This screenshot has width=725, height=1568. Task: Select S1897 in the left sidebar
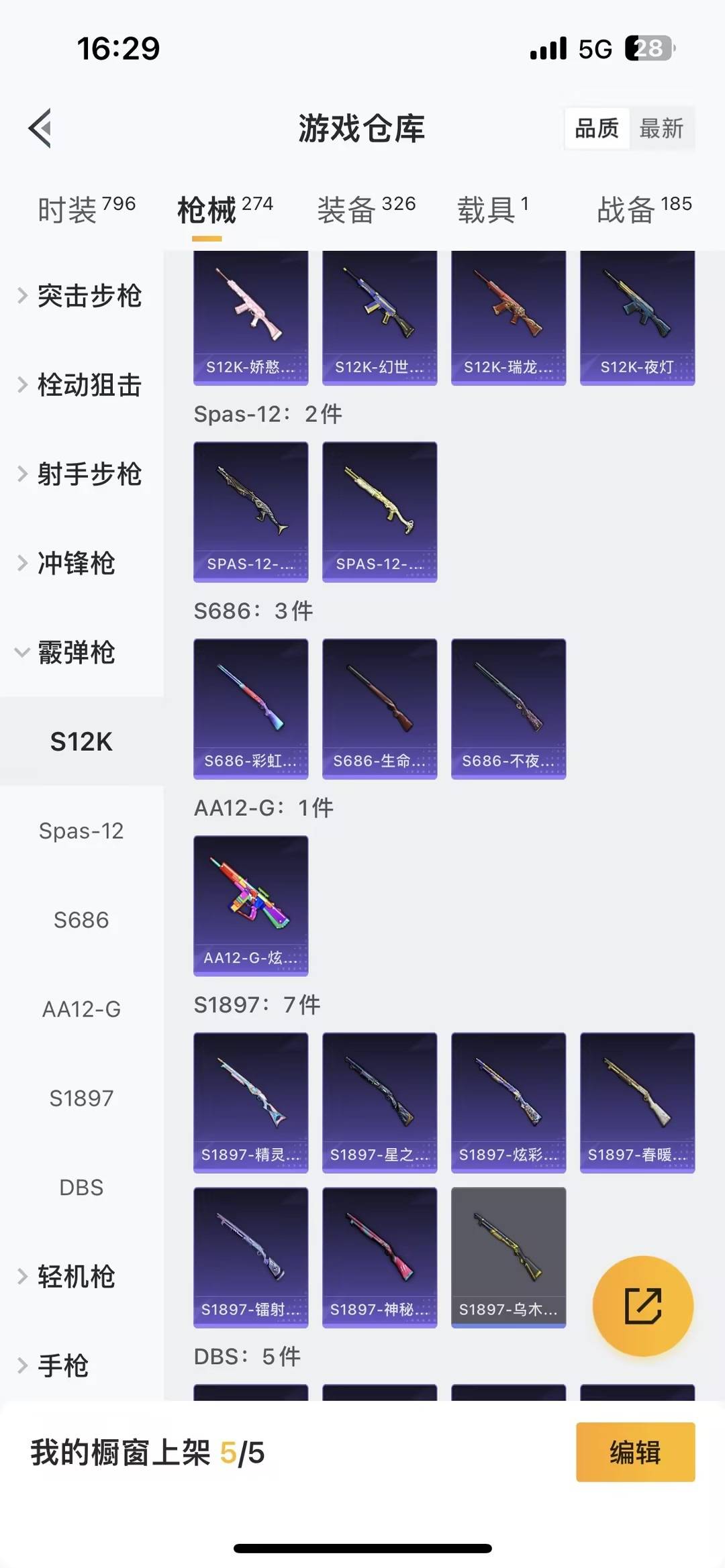[x=82, y=1098]
